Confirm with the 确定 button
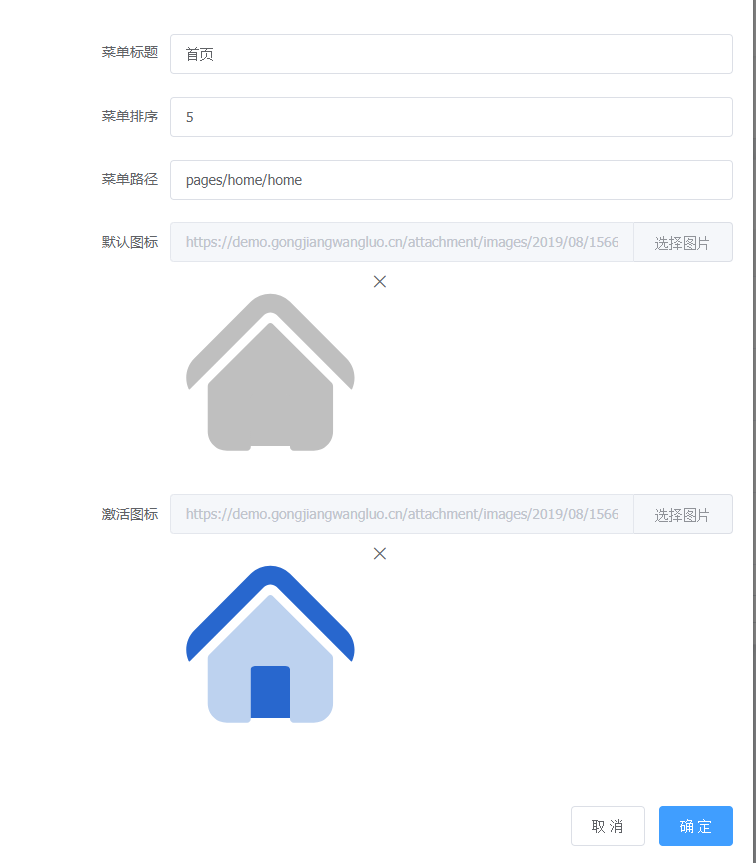756x863 pixels. pyautogui.click(x=695, y=826)
